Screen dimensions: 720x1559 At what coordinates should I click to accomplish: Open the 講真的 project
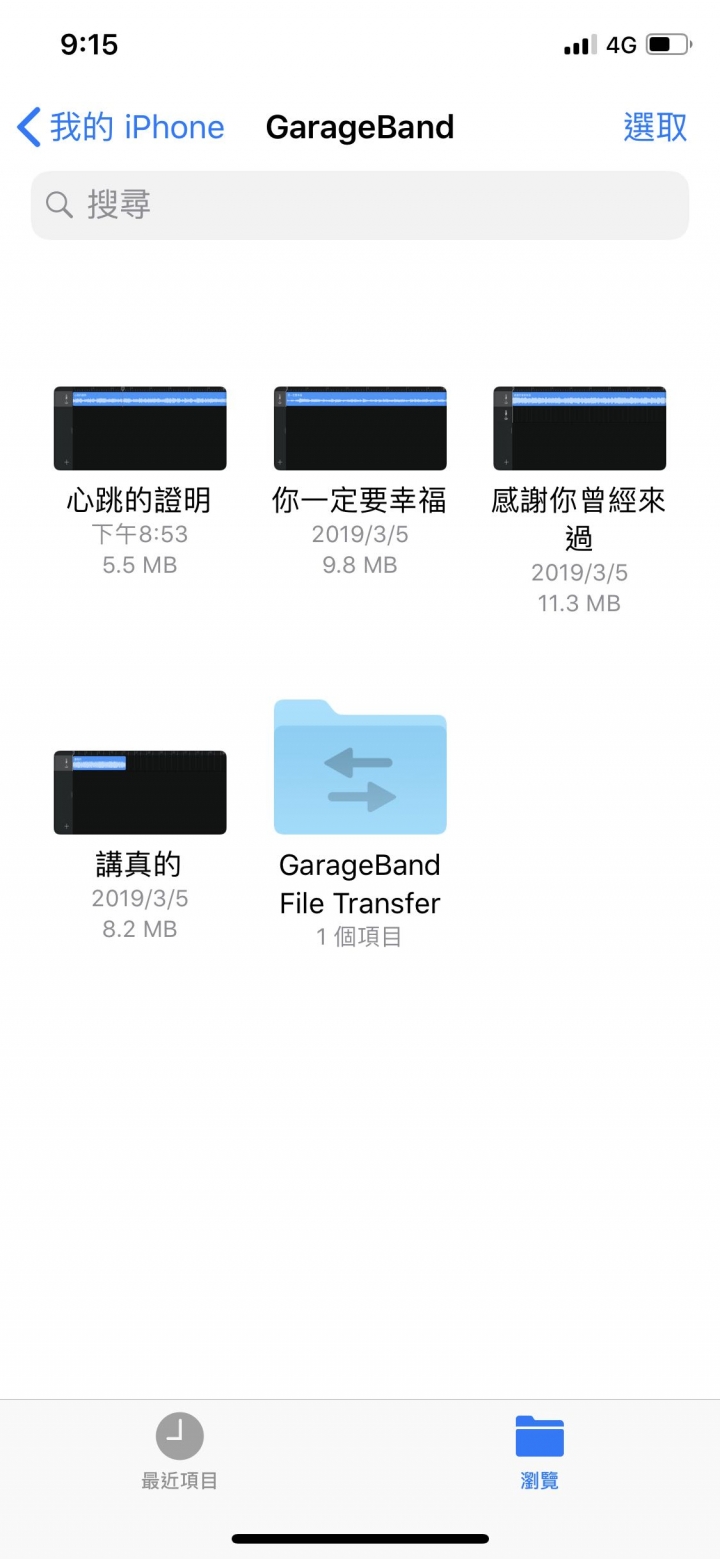pos(140,793)
